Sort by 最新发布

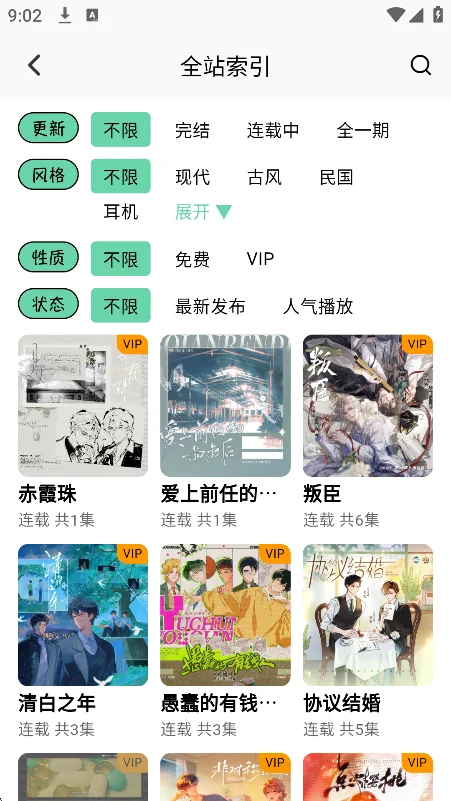(210, 306)
